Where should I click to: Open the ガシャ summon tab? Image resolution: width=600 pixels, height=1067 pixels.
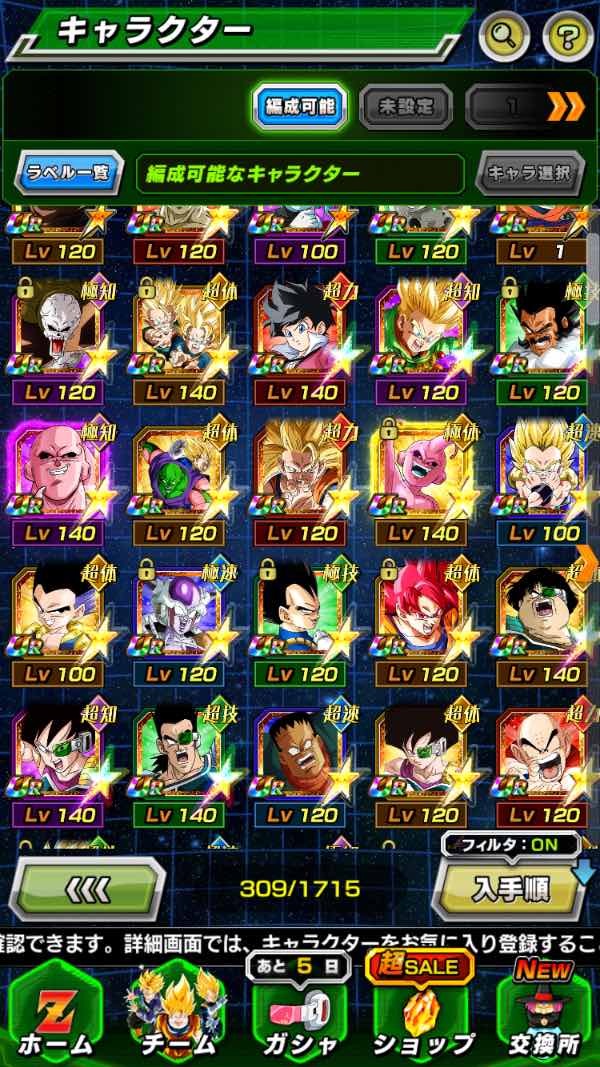[x=298, y=1010]
